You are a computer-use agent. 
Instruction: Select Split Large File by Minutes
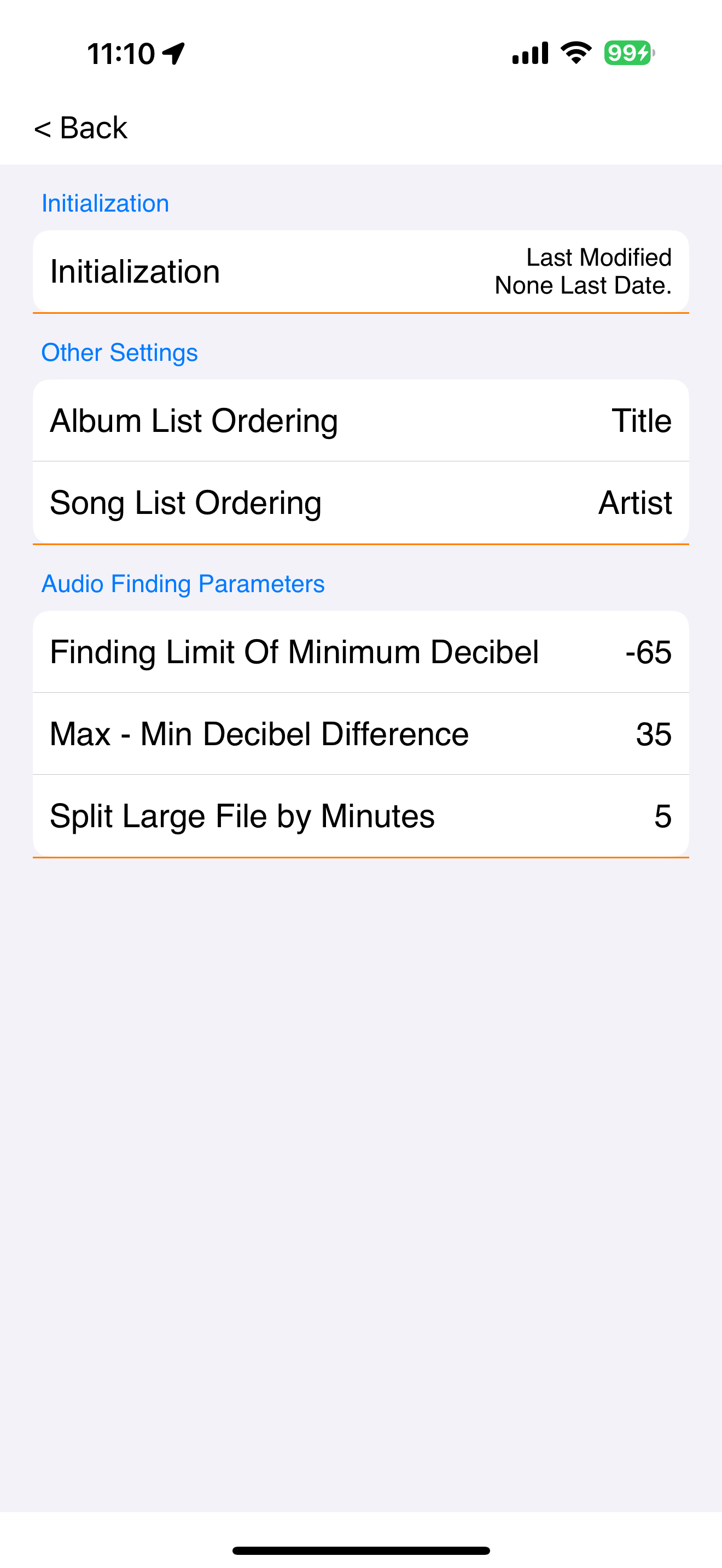(x=360, y=816)
